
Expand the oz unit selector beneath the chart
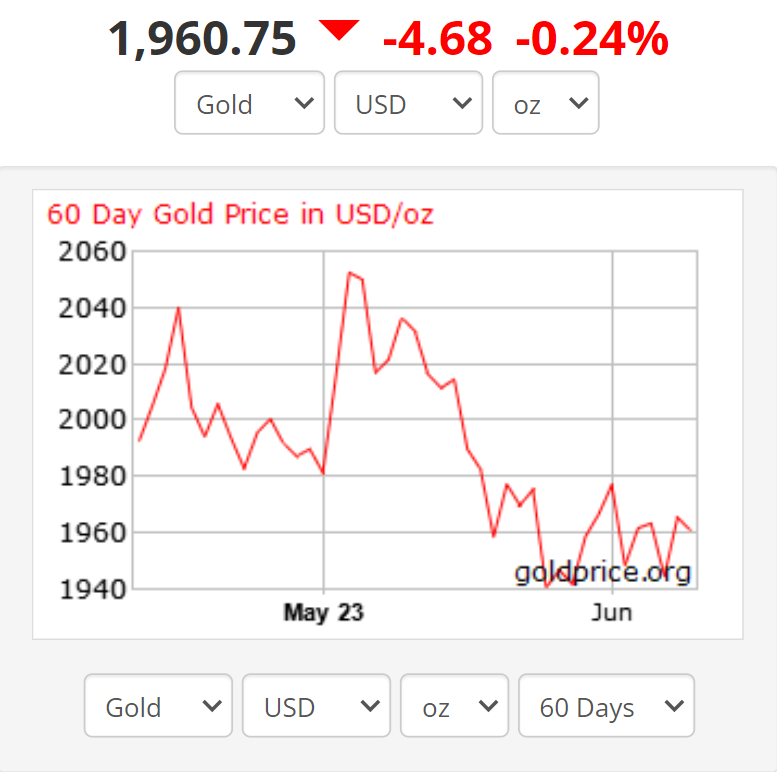454,707
